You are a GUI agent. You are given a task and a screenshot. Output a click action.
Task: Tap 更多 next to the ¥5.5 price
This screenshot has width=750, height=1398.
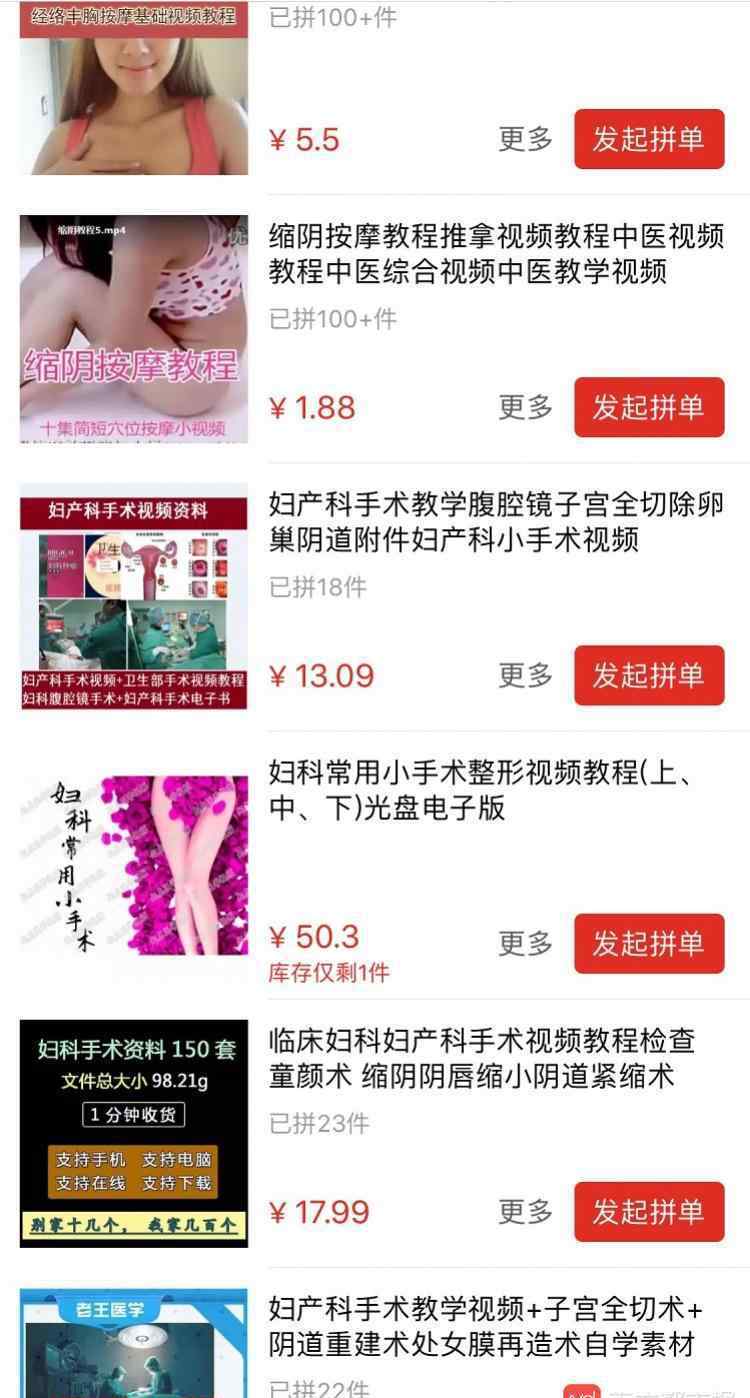(526, 139)
